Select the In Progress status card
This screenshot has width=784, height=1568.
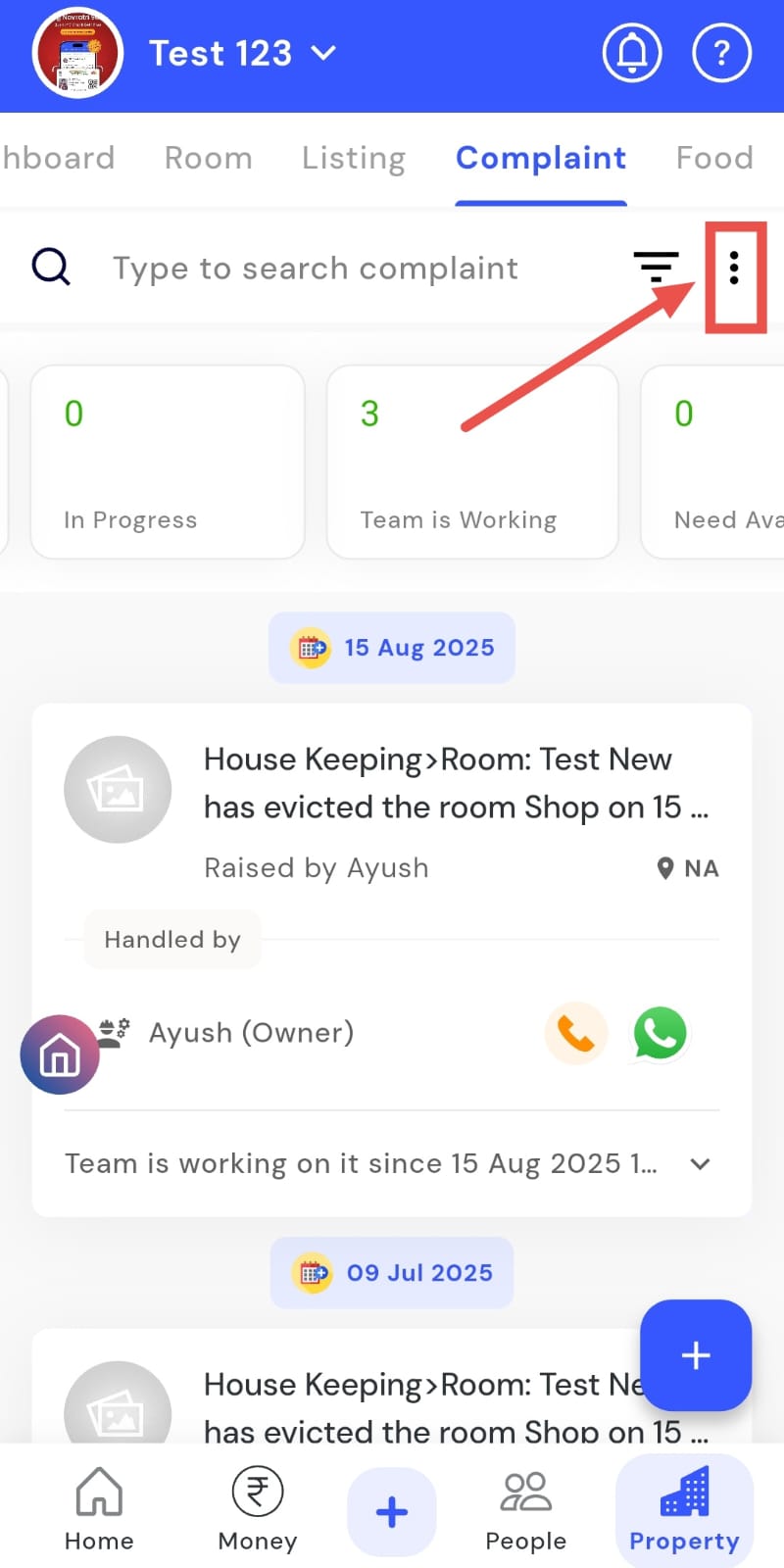click(x=167, y=462)
